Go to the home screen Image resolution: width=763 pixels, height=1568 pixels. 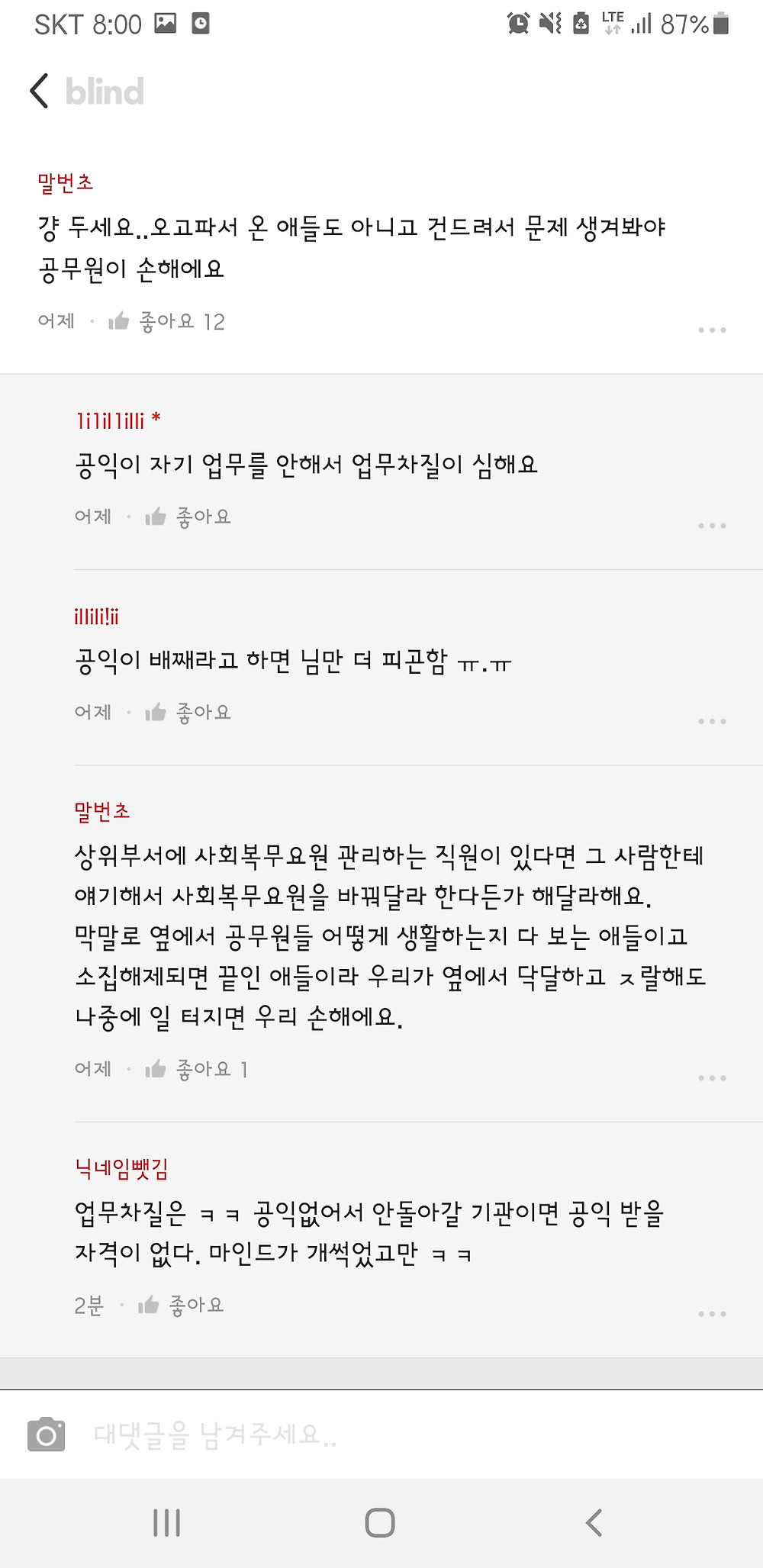[380, 1522]
